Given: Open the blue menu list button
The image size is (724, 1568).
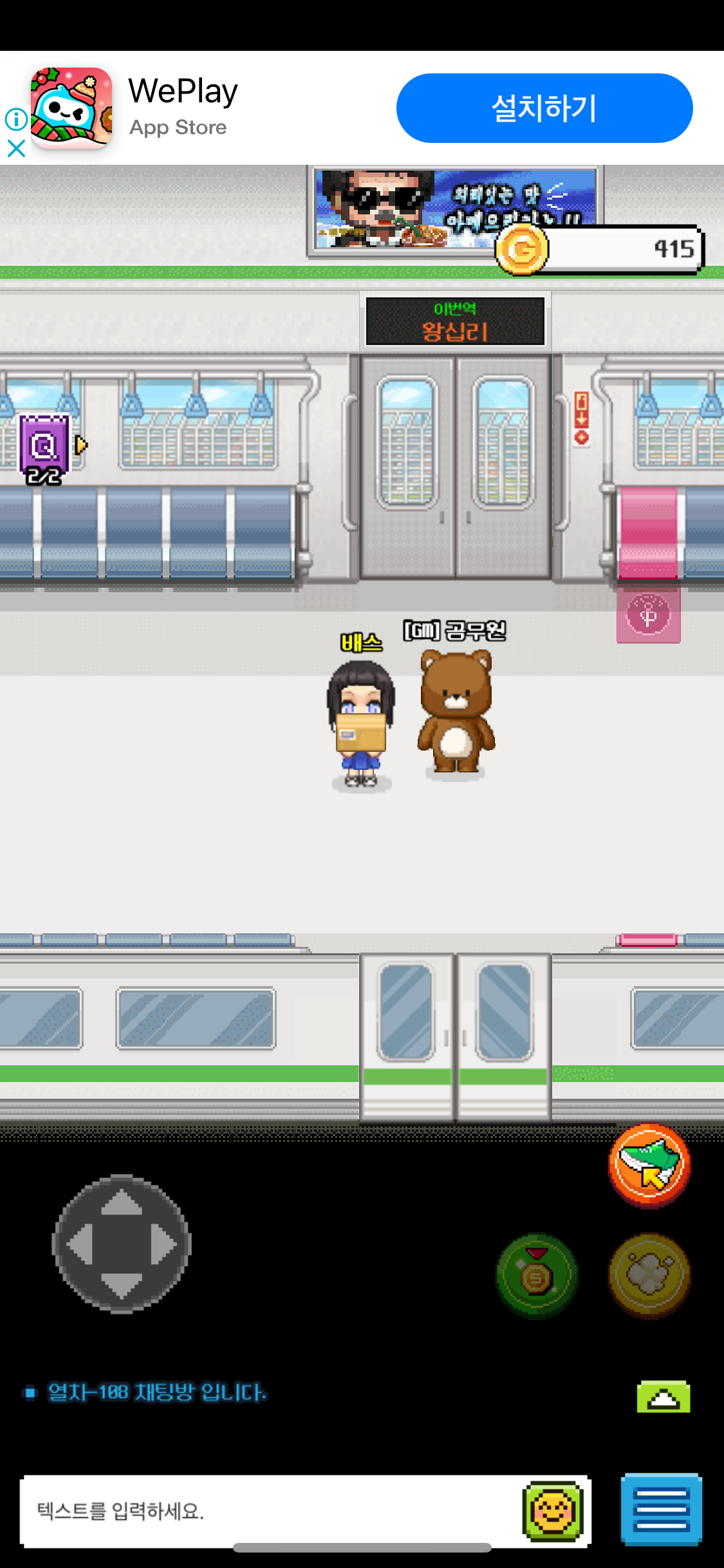Looking at the screenshot, I should (x=662, y=1509).
